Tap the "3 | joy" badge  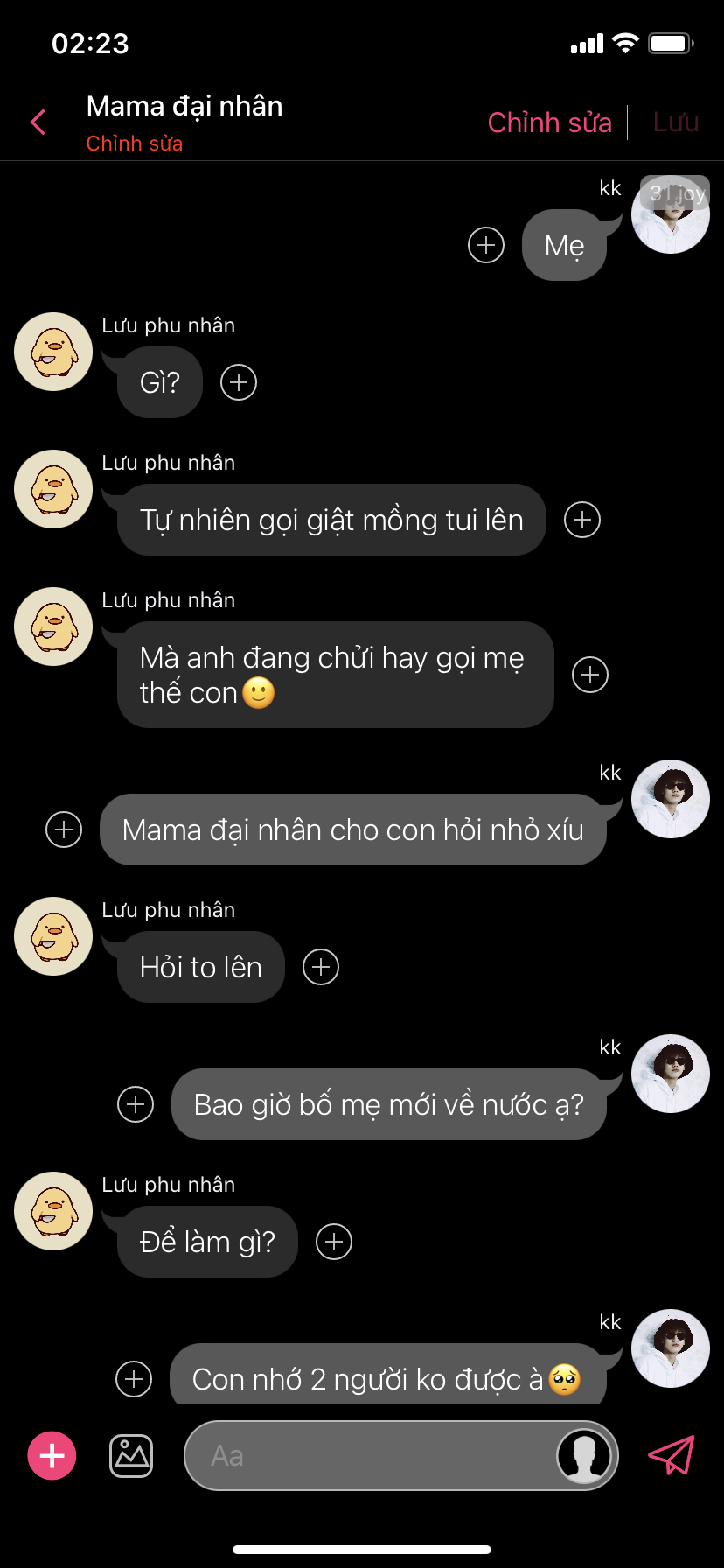[675, 193]
